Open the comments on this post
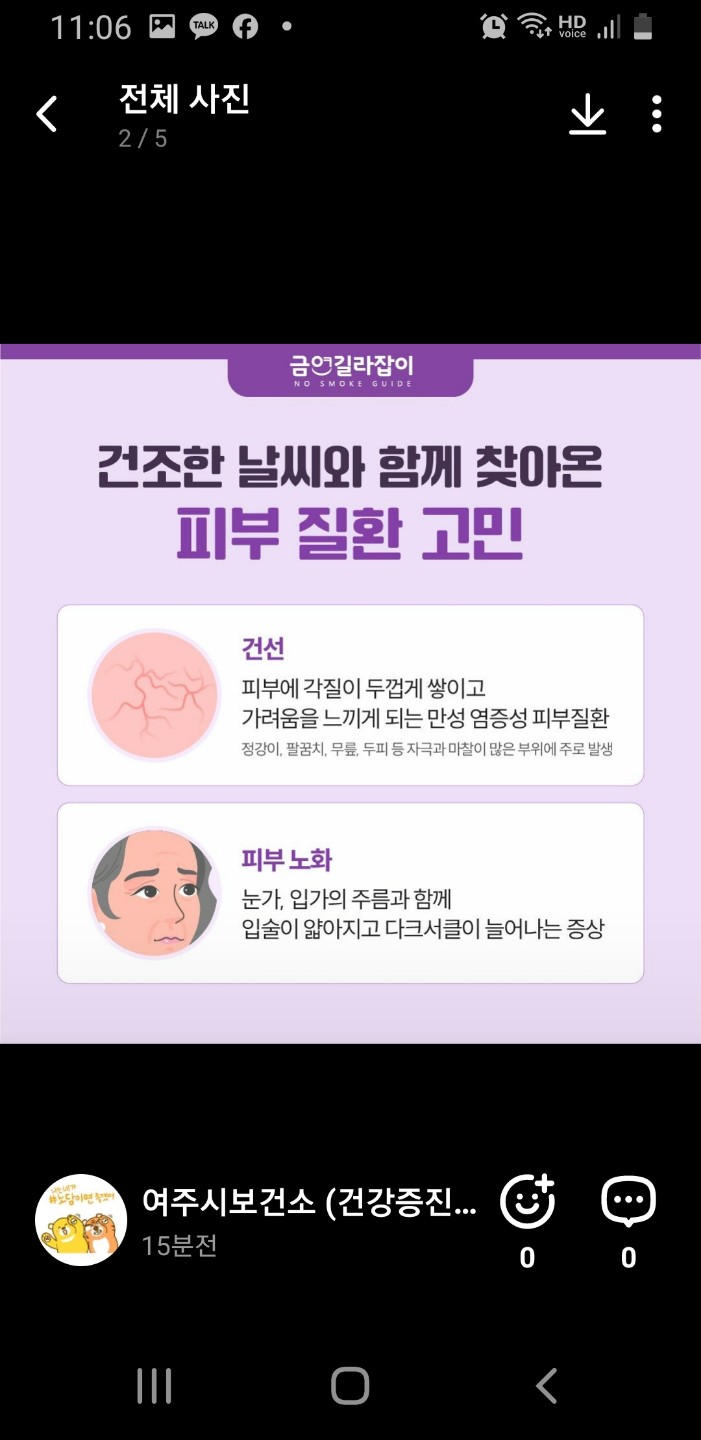 click(x=628, y=1203)
